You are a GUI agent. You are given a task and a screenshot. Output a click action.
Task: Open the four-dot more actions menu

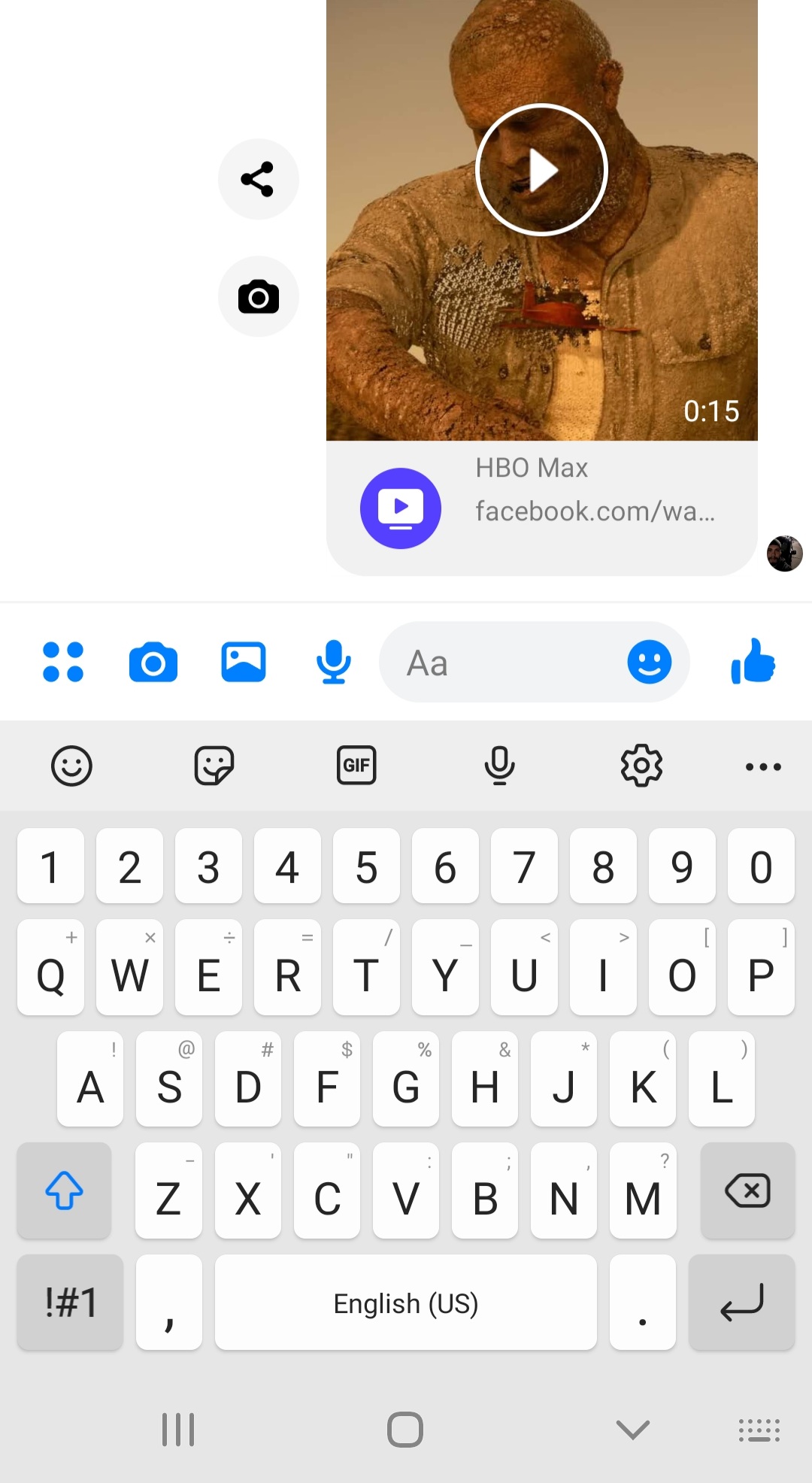point(63,662)
